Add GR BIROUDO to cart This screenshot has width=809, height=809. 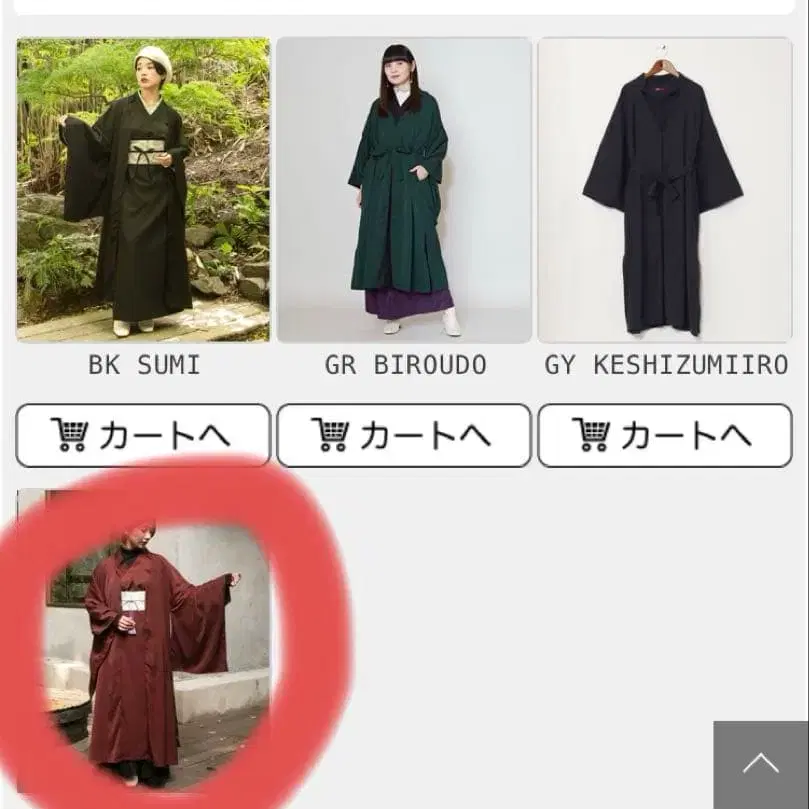click(x=404, y=435)
